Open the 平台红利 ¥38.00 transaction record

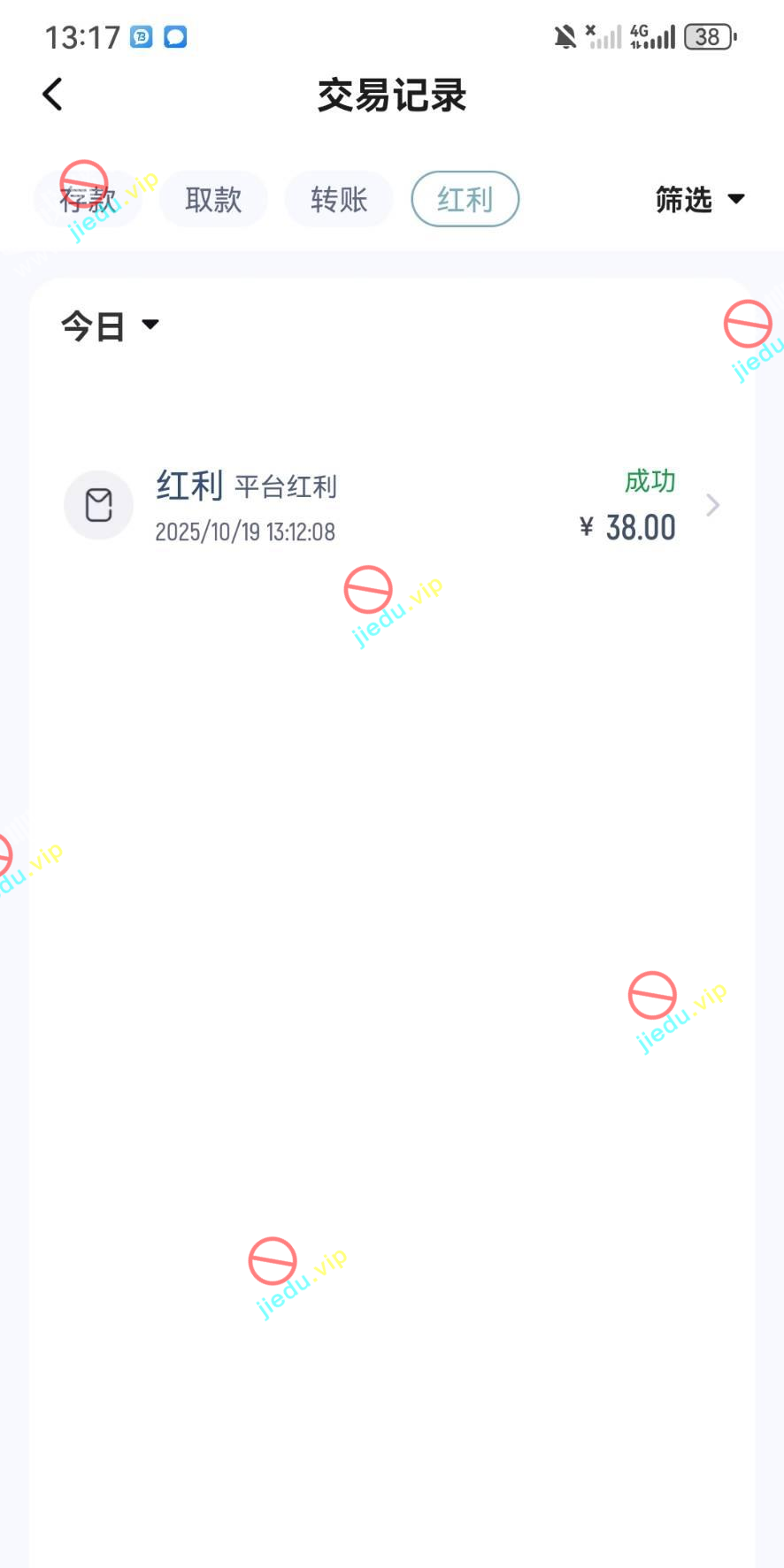[x=392, y=506]
